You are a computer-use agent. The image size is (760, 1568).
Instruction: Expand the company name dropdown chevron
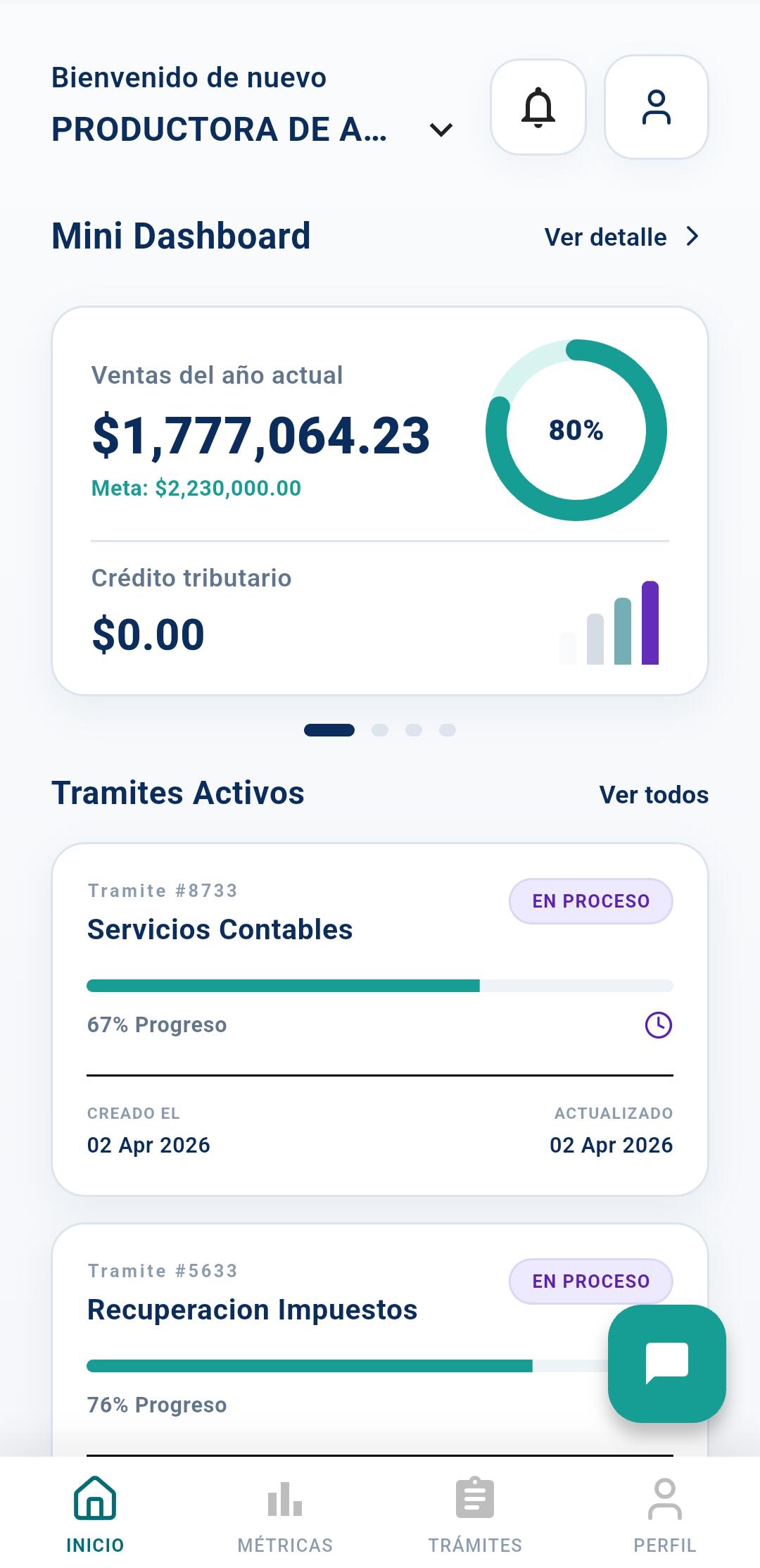coord(441,130)
